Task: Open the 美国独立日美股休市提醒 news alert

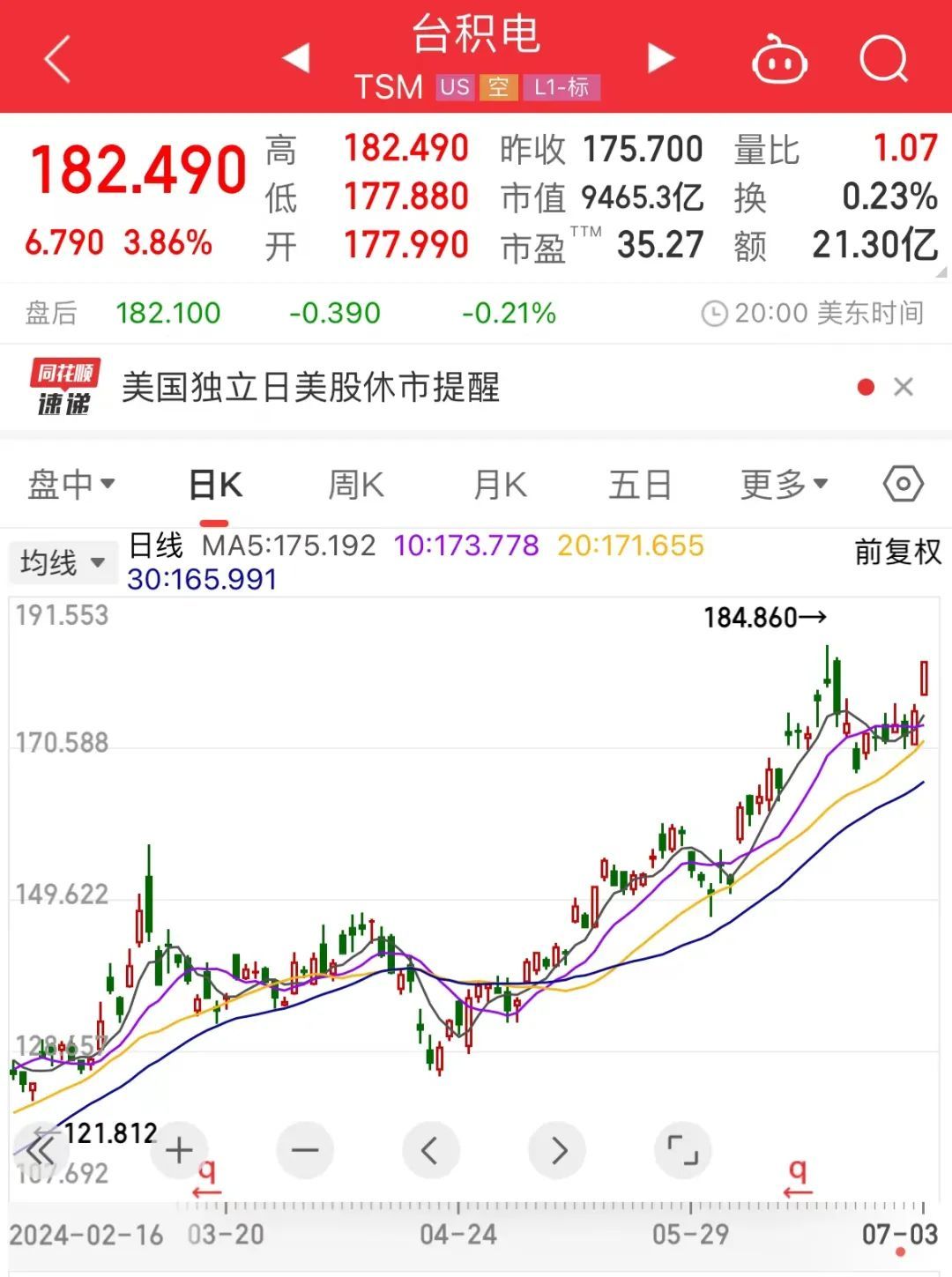Action: click(x=310, y=388)
